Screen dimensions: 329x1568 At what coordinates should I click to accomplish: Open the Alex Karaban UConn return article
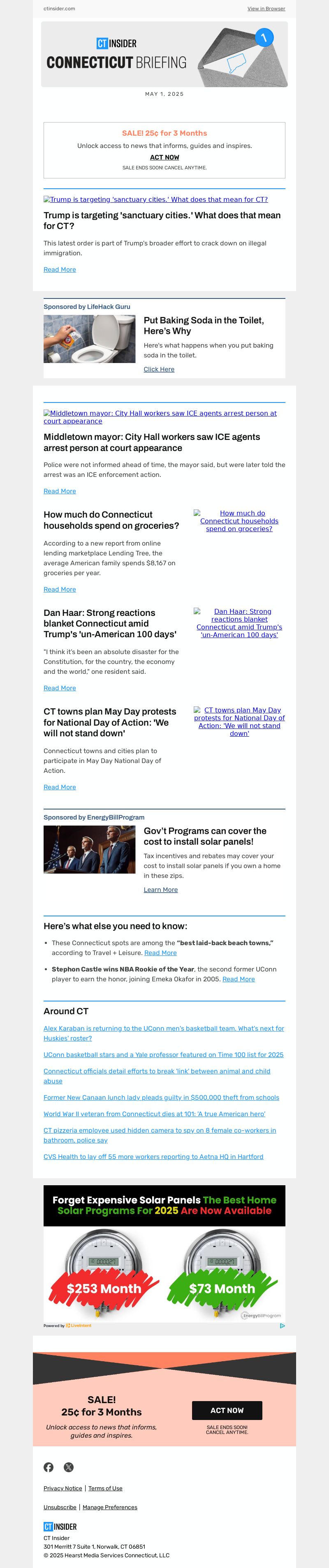tap(163, 1029)
